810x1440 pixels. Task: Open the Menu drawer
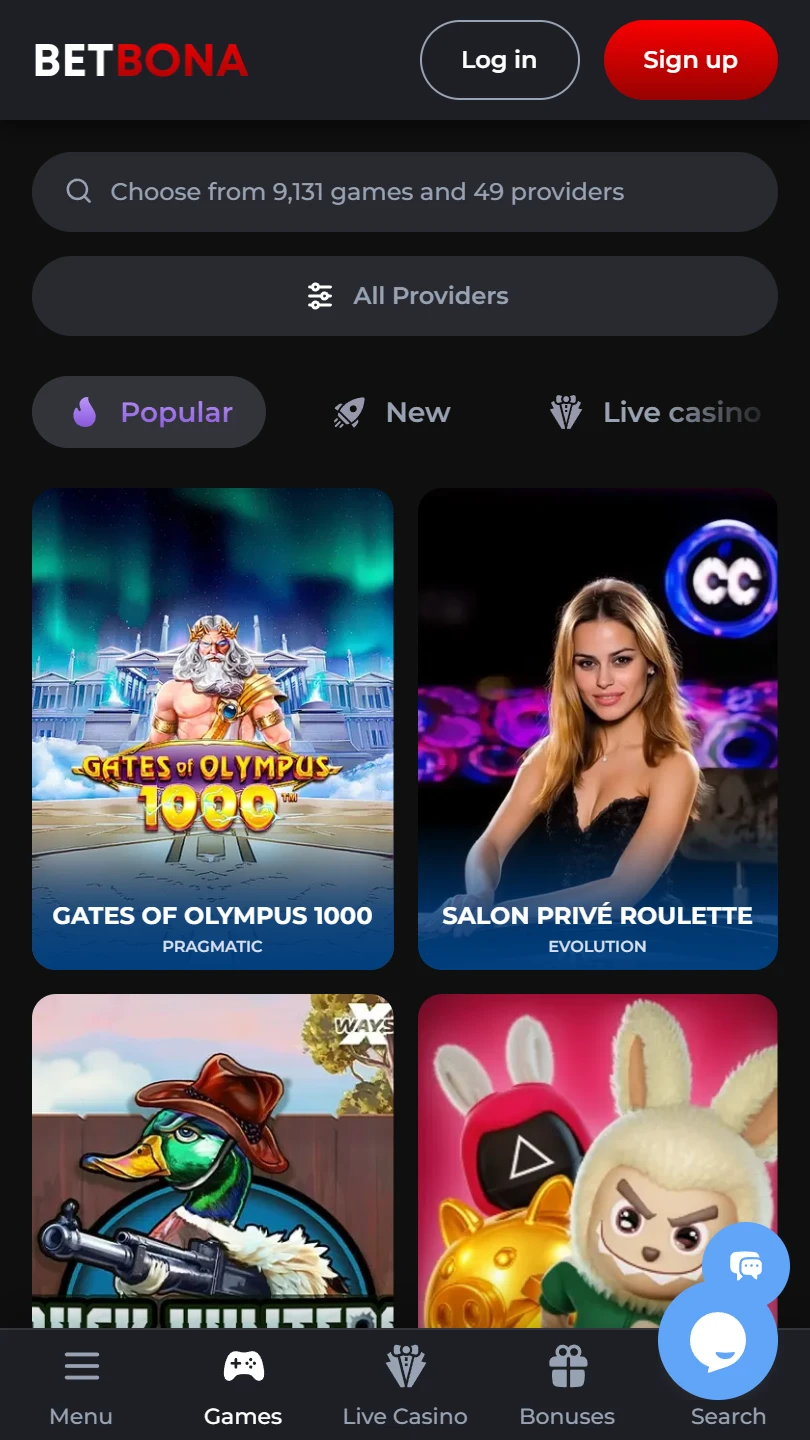pyautogui.click(x=81, y=1386)
